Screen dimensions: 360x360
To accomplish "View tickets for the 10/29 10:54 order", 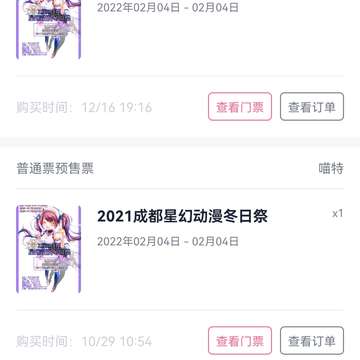I will click(240, 341).
